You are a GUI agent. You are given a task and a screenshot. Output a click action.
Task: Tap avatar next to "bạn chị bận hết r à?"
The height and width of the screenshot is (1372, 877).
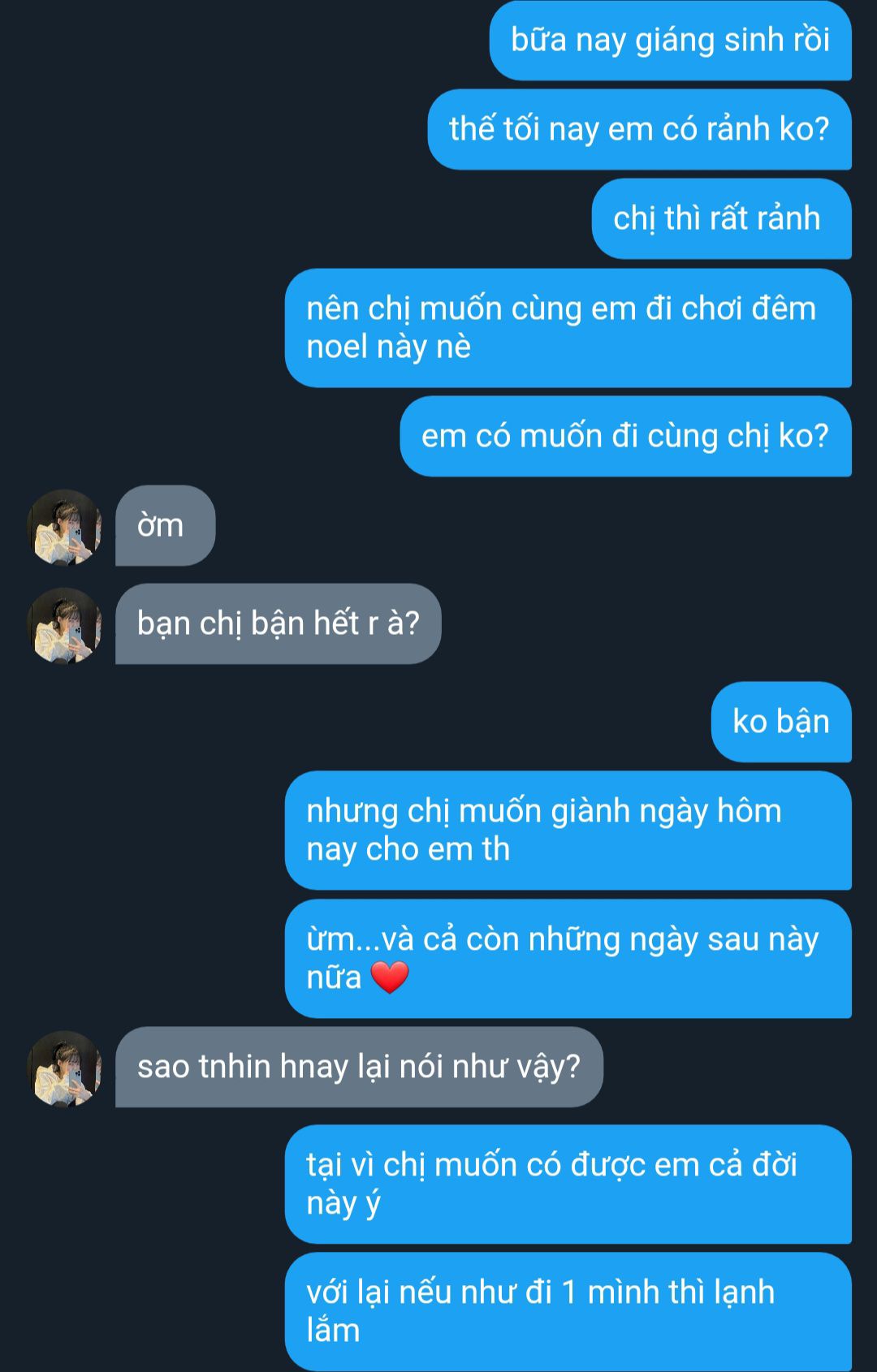coord(64,625)
